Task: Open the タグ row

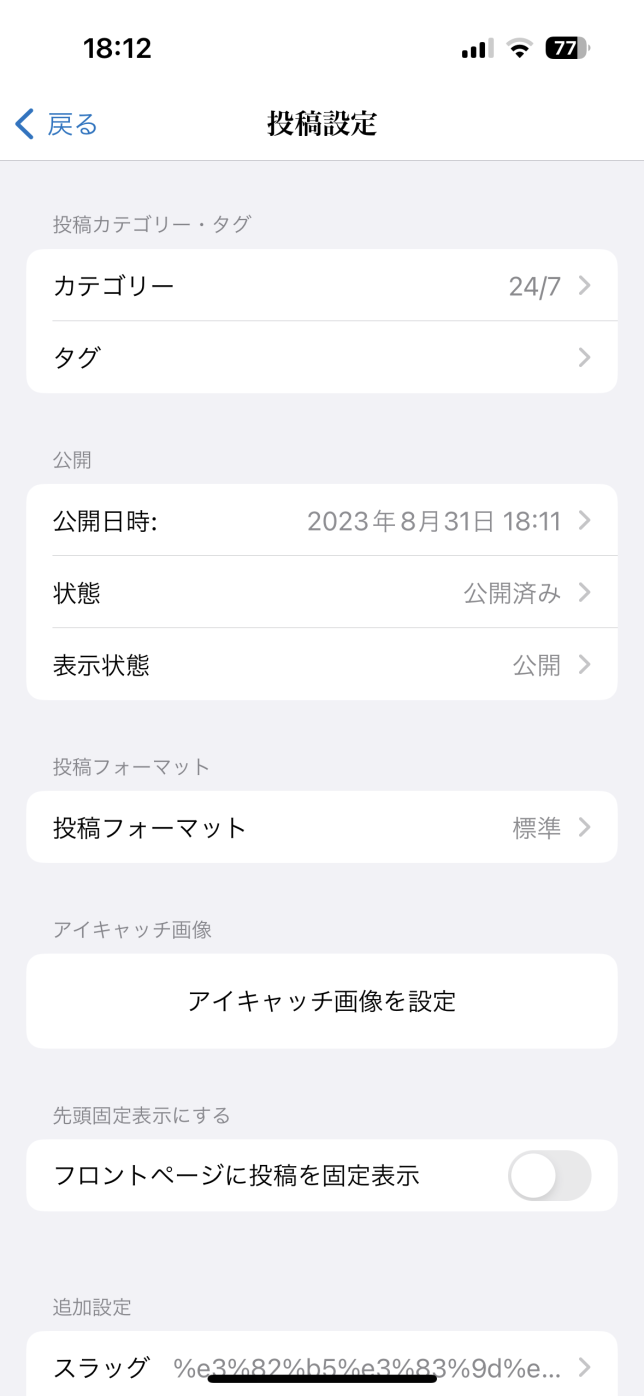Action: (x=321, y=357)
